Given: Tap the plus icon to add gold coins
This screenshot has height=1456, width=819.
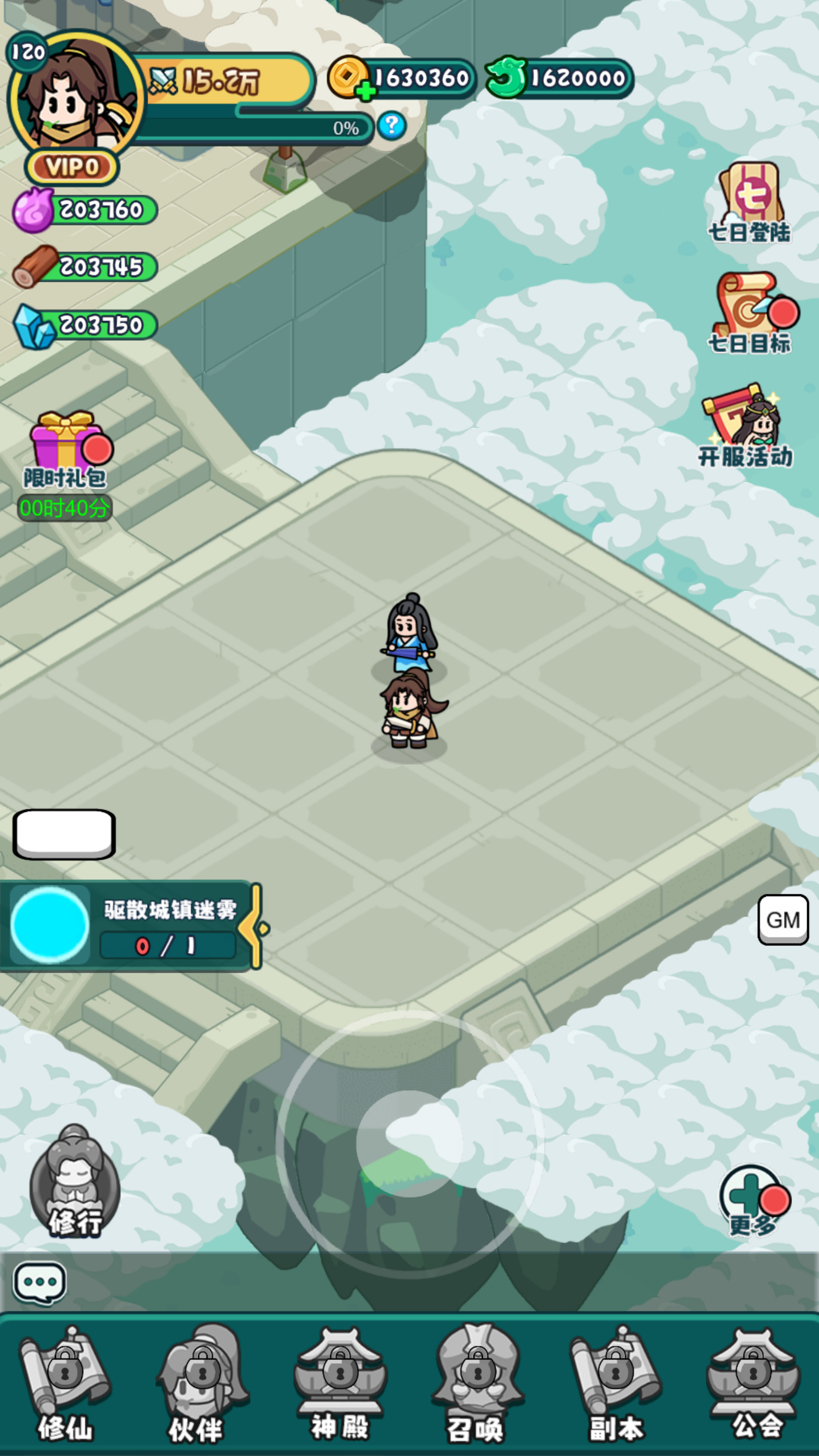Looking at the screenshot, I should (x=365, y=91).
